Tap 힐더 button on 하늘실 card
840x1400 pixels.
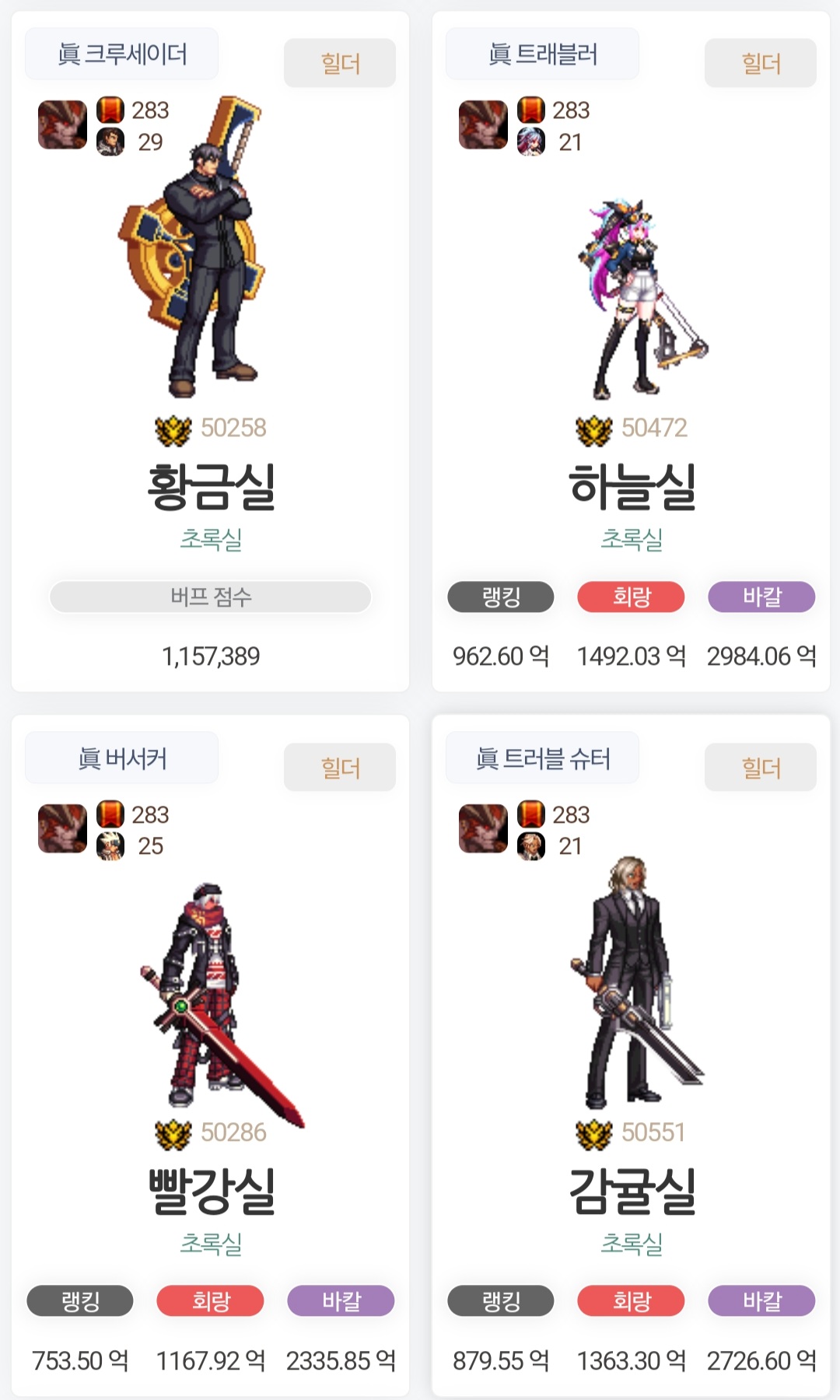(x=760, y=63)
